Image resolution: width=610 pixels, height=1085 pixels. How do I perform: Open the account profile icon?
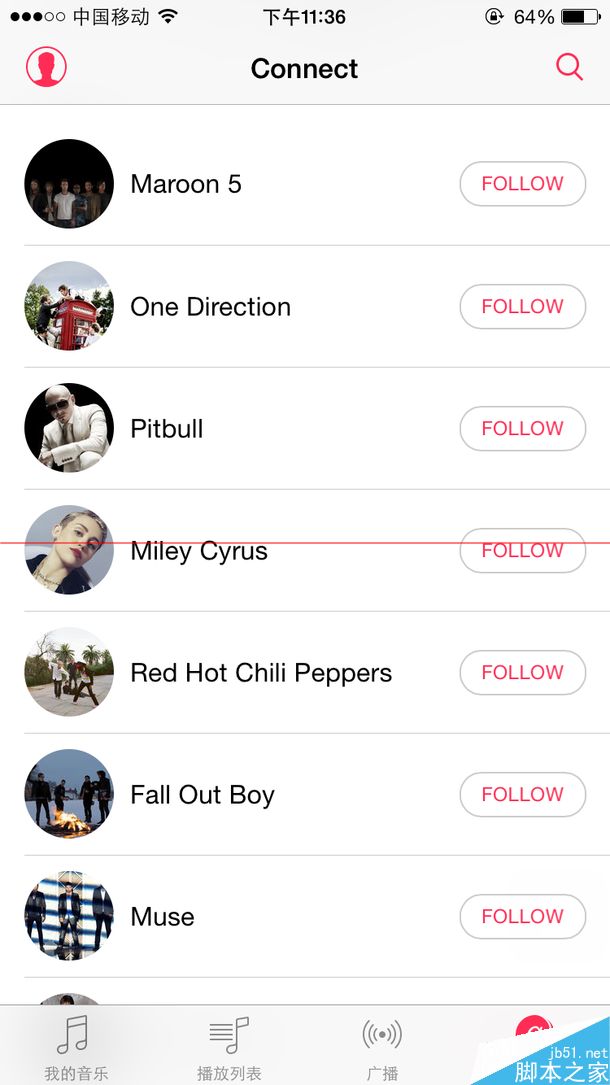(x=46, y=67)
